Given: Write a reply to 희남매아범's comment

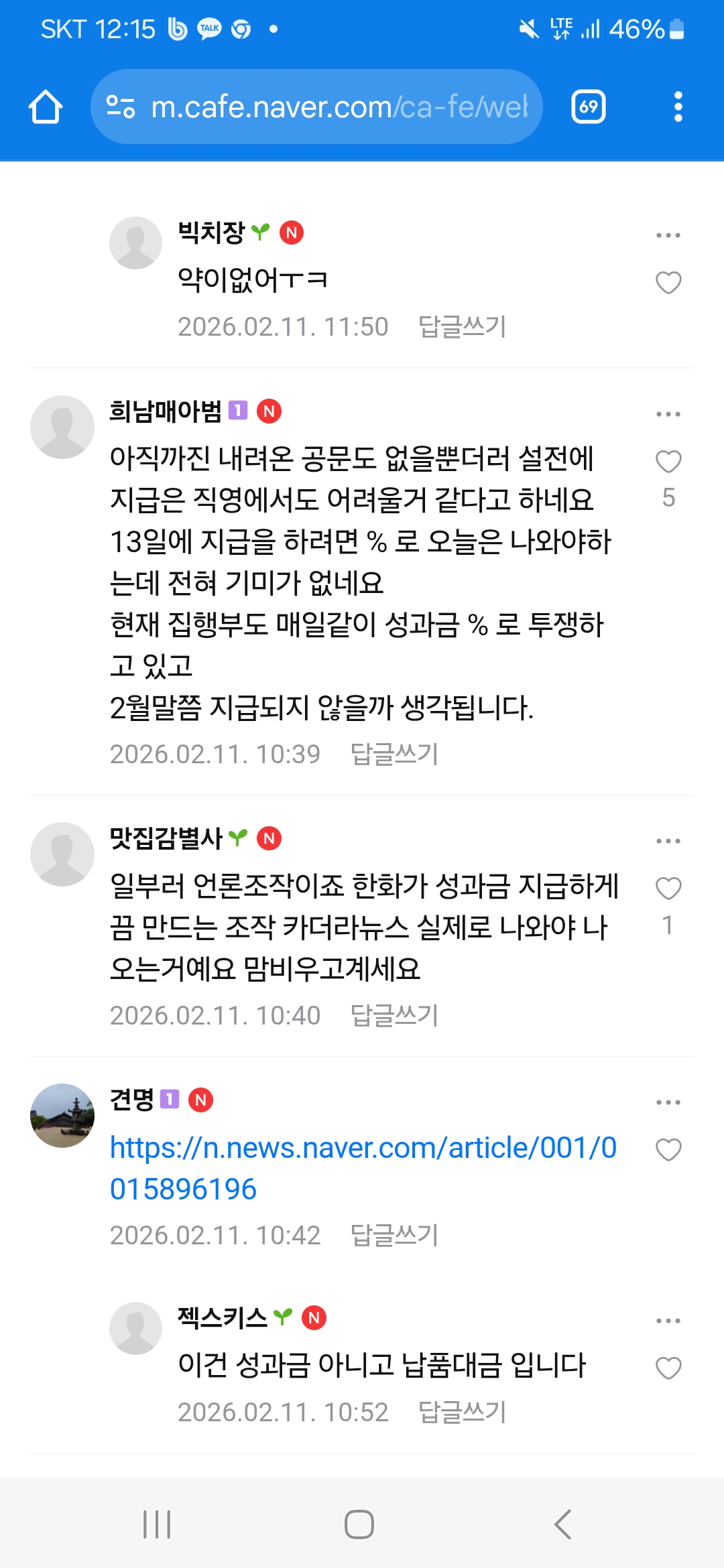Looking at the screenshot, I should tap(394, 755).
